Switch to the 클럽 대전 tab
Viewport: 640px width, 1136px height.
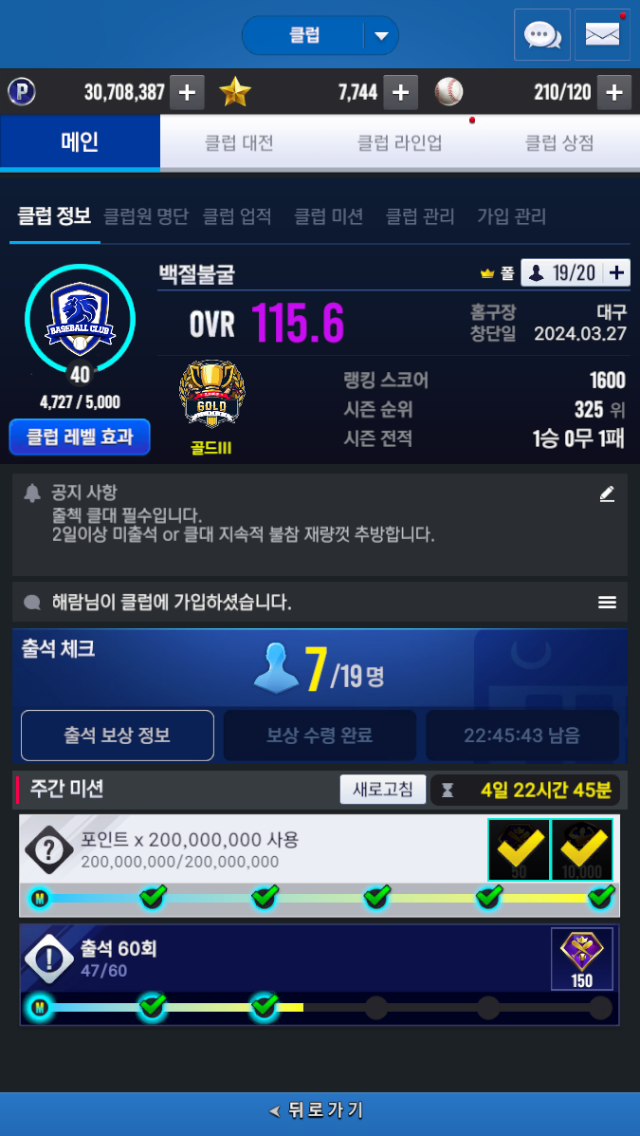click(240, 143)
